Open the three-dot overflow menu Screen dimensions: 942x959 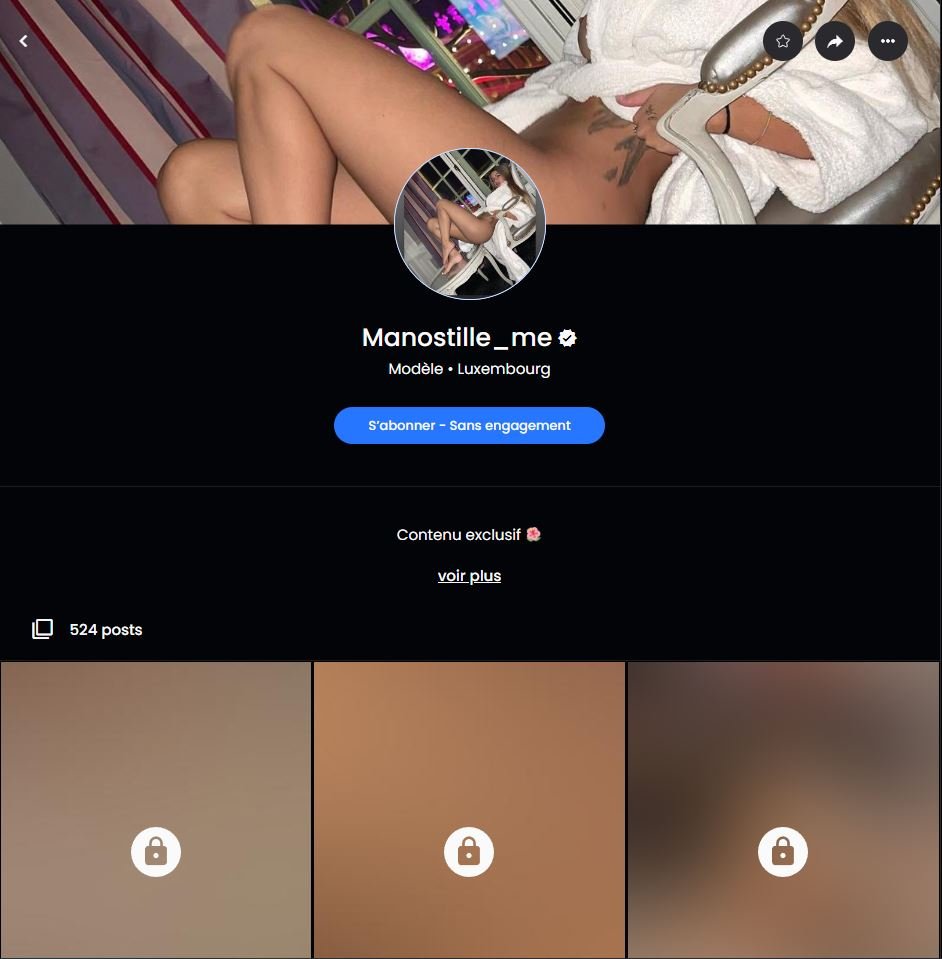pyautogui.click(x=887, y=41)
